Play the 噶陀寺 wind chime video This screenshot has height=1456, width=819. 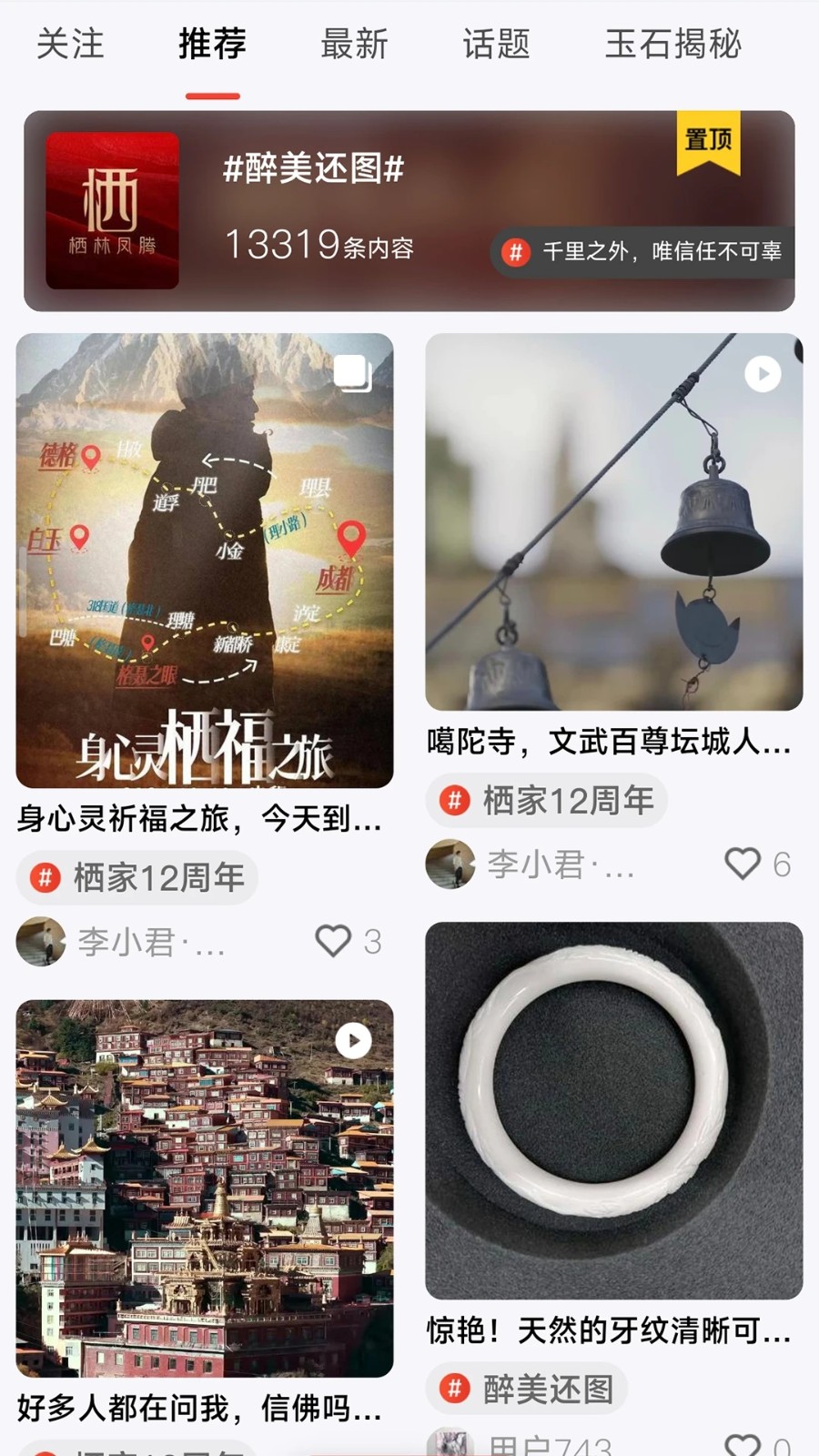[x=761, y=374]
